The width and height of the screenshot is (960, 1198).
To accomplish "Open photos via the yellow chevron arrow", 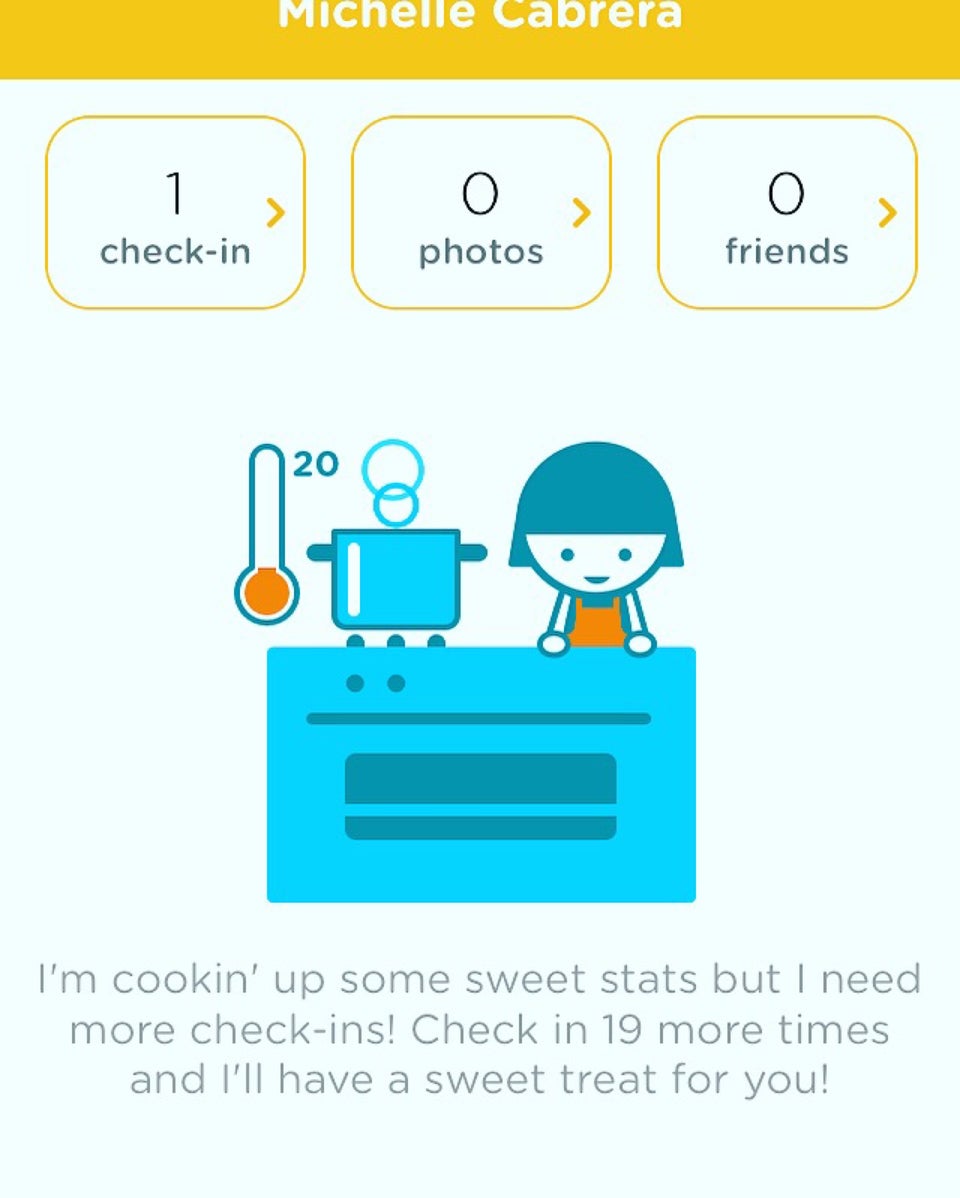I will click(x=583, y=212).
